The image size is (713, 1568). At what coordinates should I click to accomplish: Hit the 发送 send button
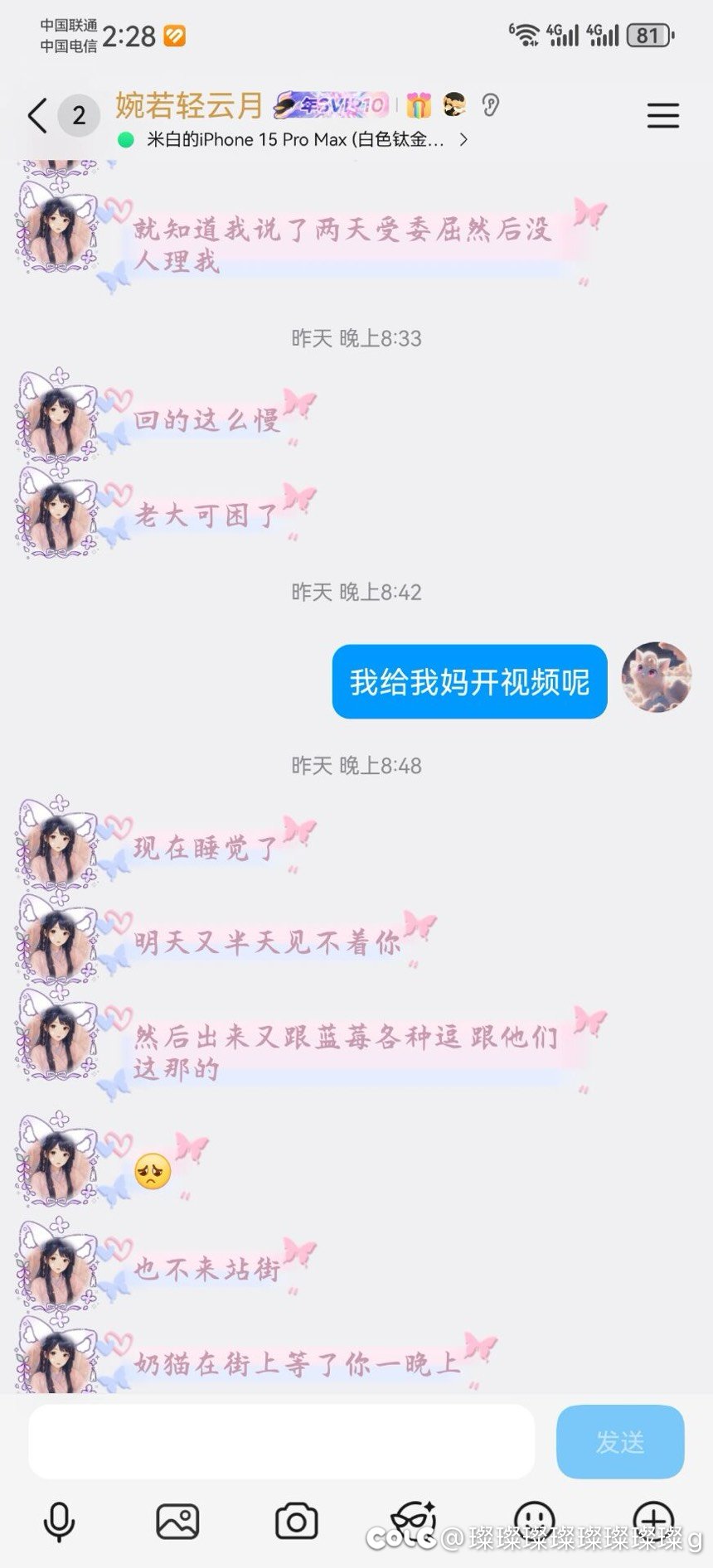pyautogui.click(x=619, y=1441)
